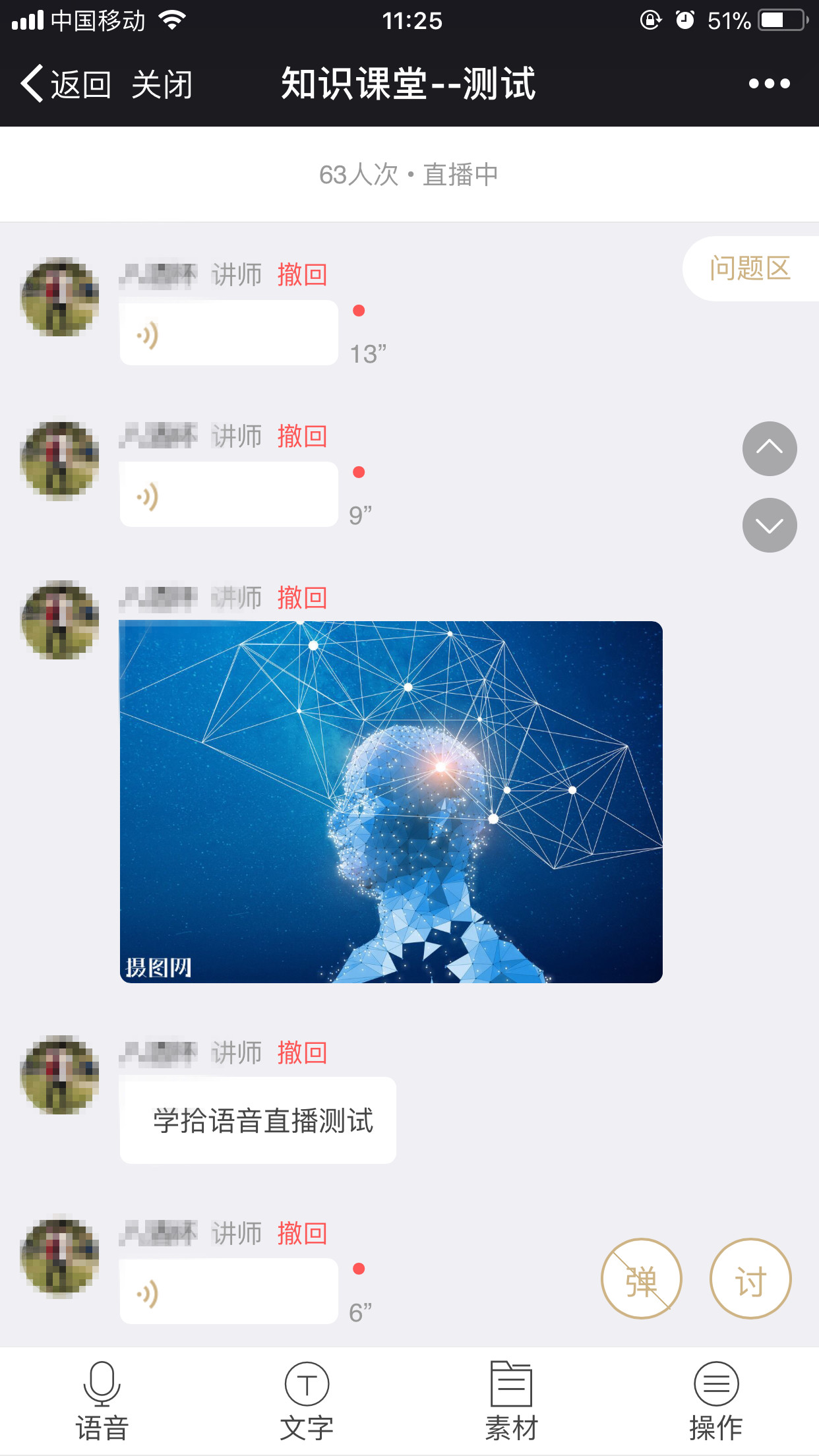
Task: Tap the 返回 back arrow
Action: coord(65,84)
